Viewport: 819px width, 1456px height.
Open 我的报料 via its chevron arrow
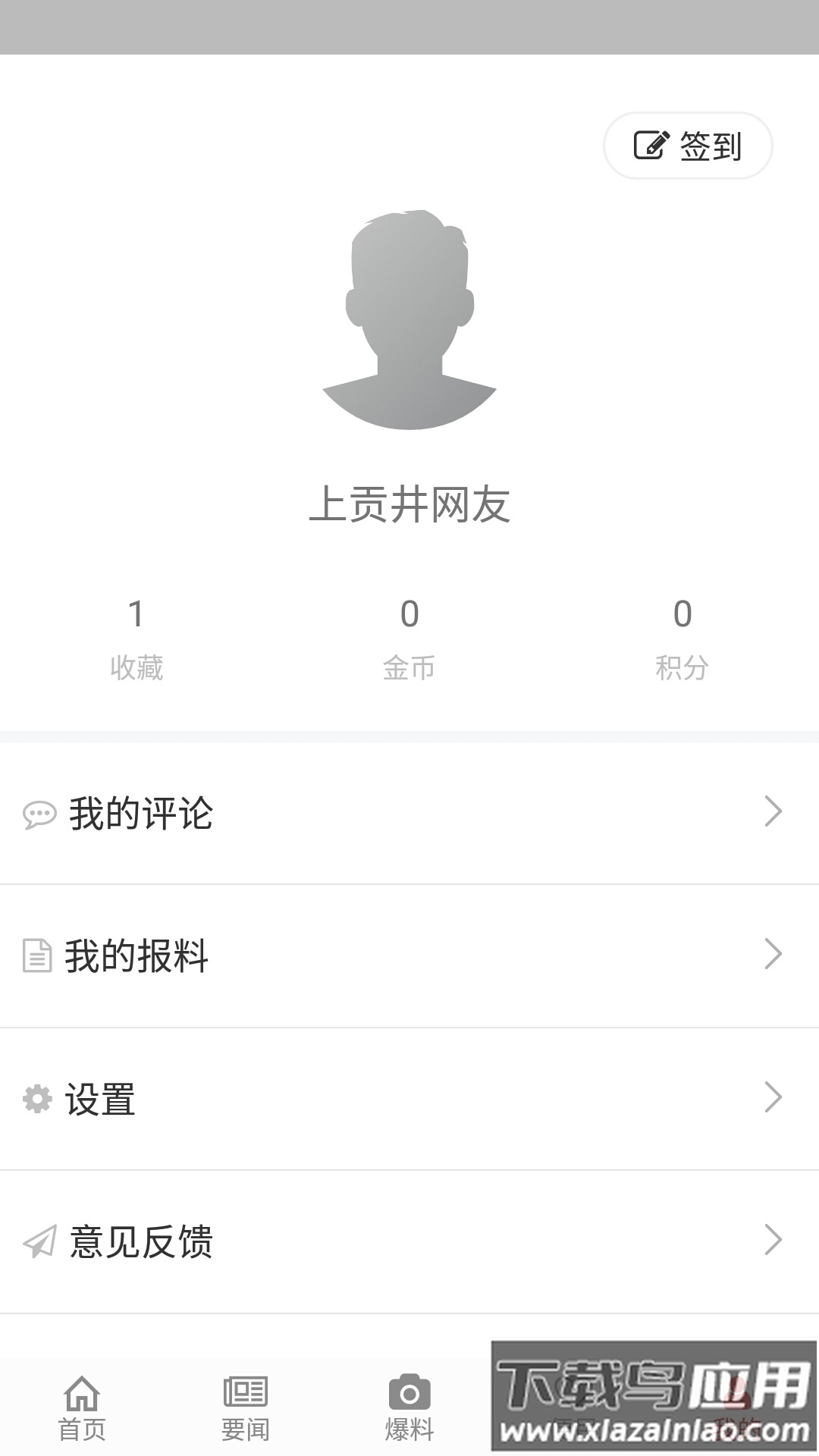point(774,954)
